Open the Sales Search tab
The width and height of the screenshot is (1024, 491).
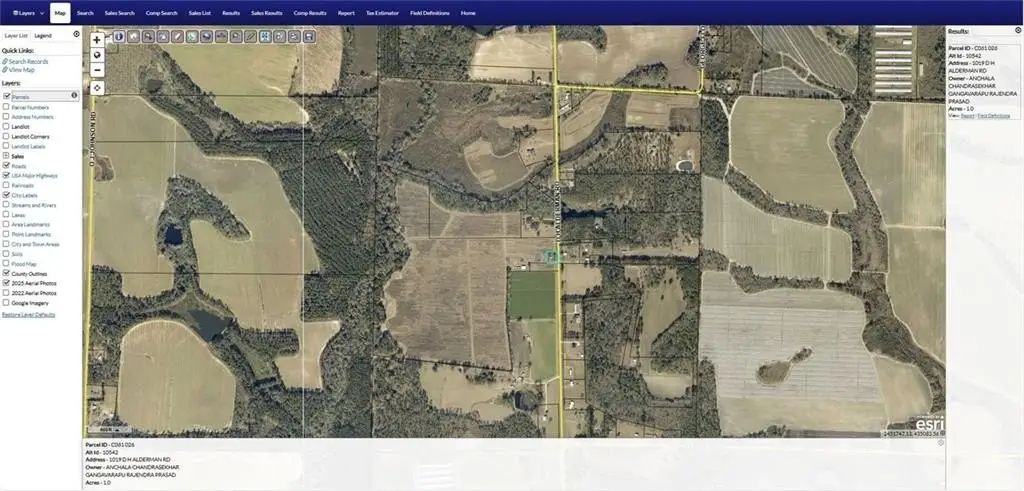tap(119, 13)
